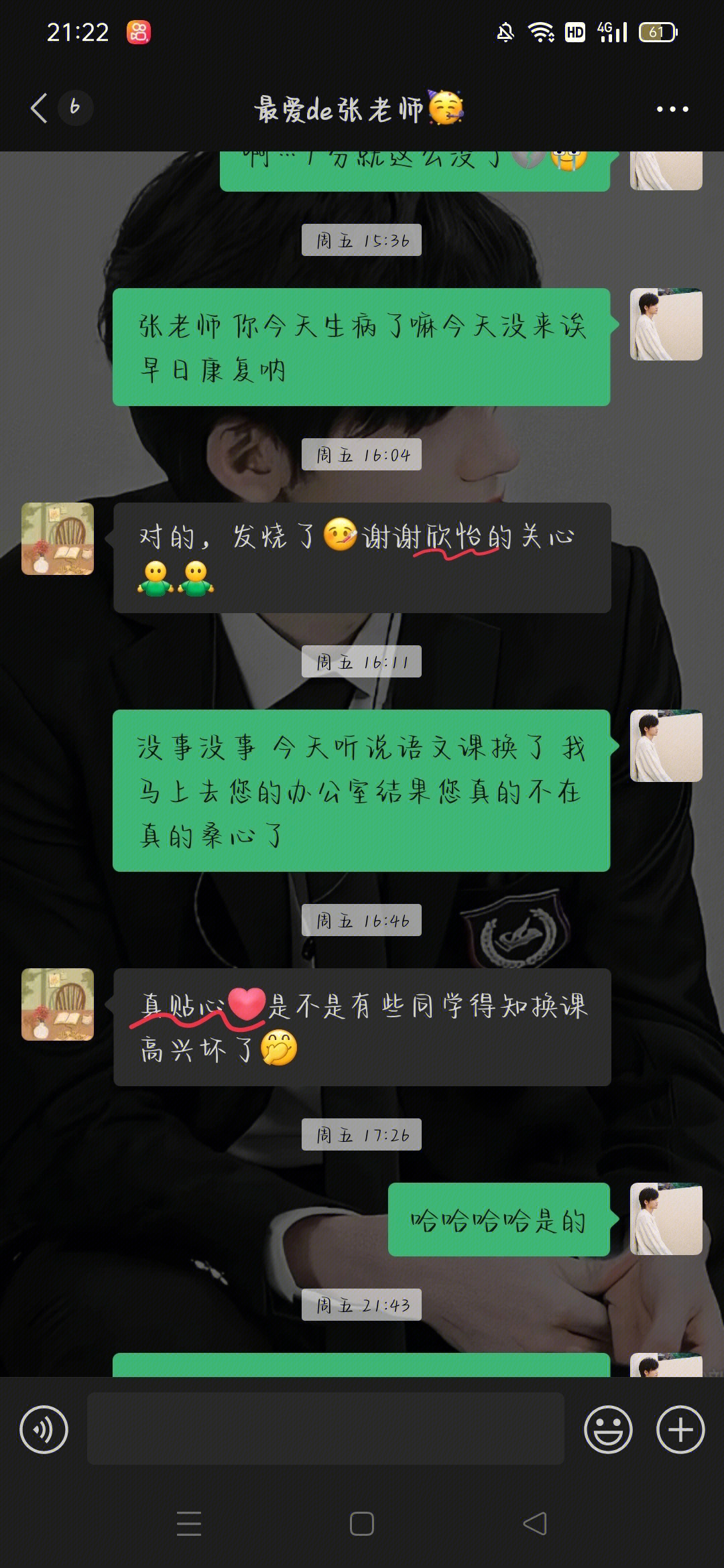Open the three-dot chat info menu

672,109
